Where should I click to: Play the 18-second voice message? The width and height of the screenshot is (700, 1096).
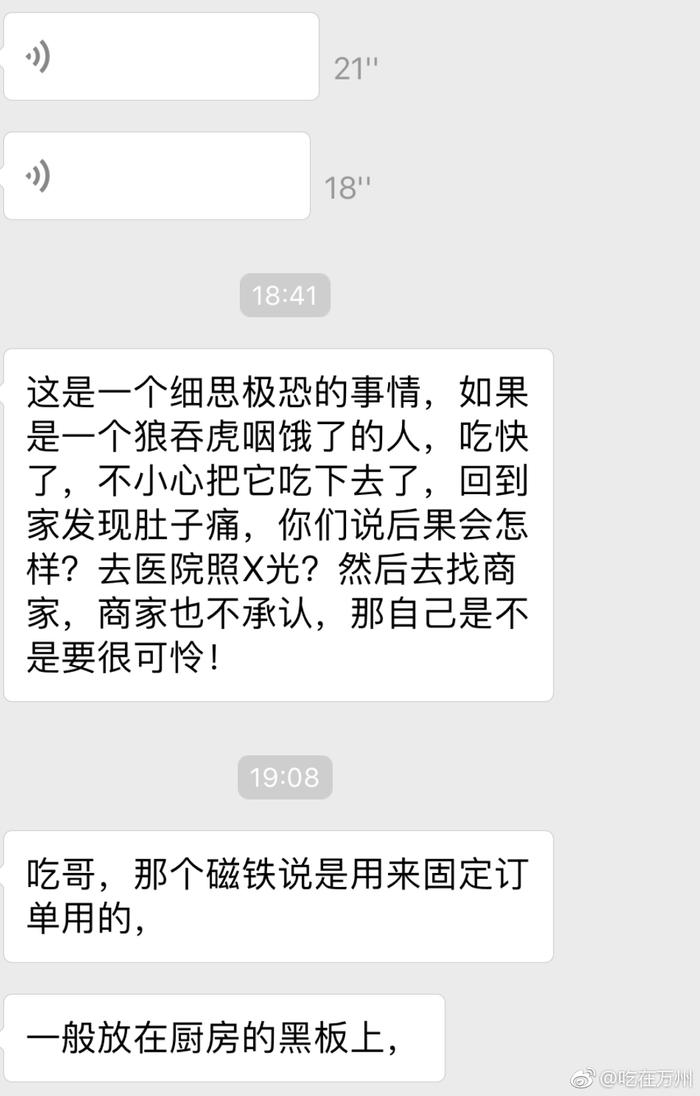tap(157, 176)
